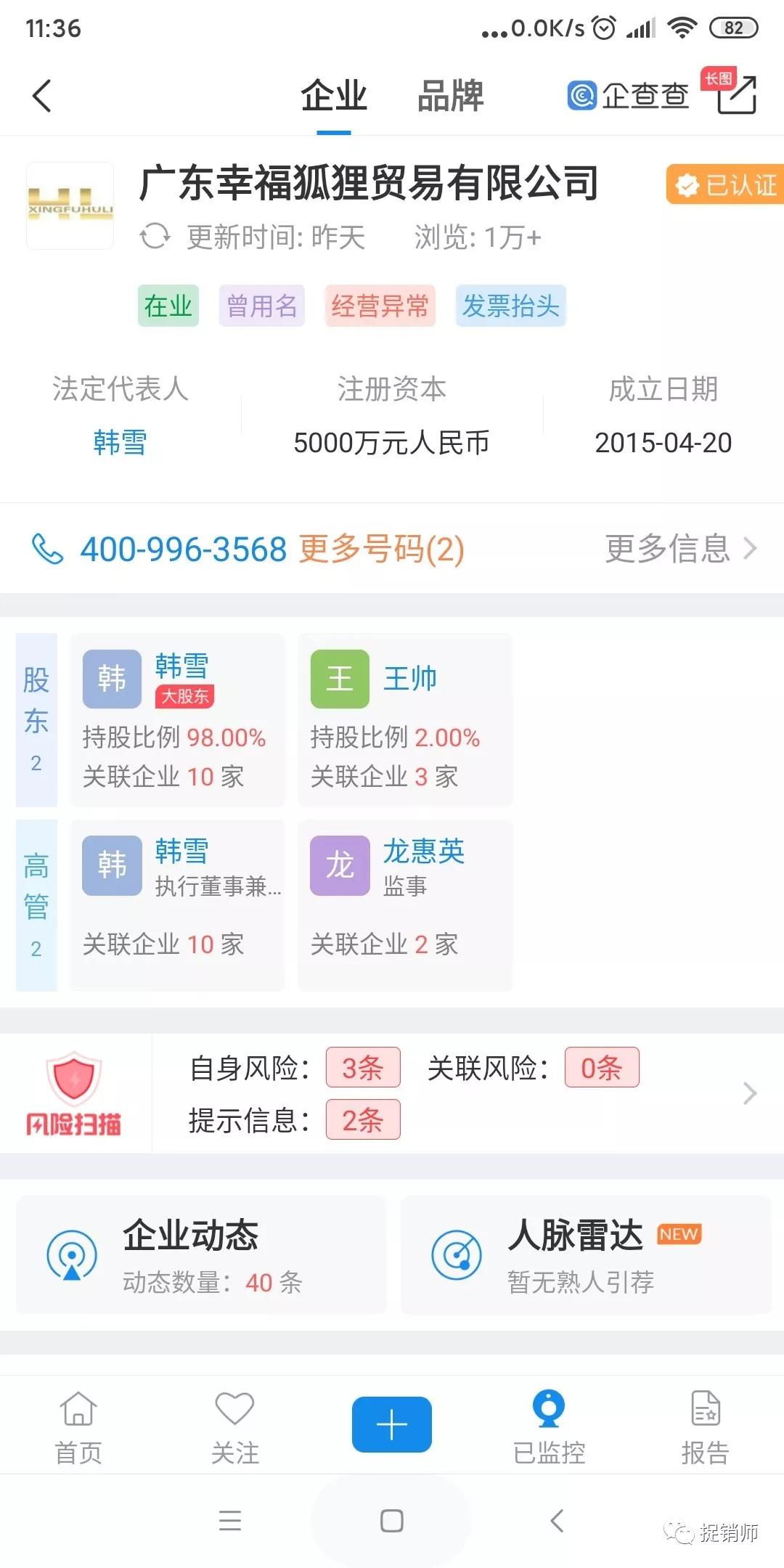Tap the blue plus button
This screenshot has width=784, height=1568.
click(392, 1424)
